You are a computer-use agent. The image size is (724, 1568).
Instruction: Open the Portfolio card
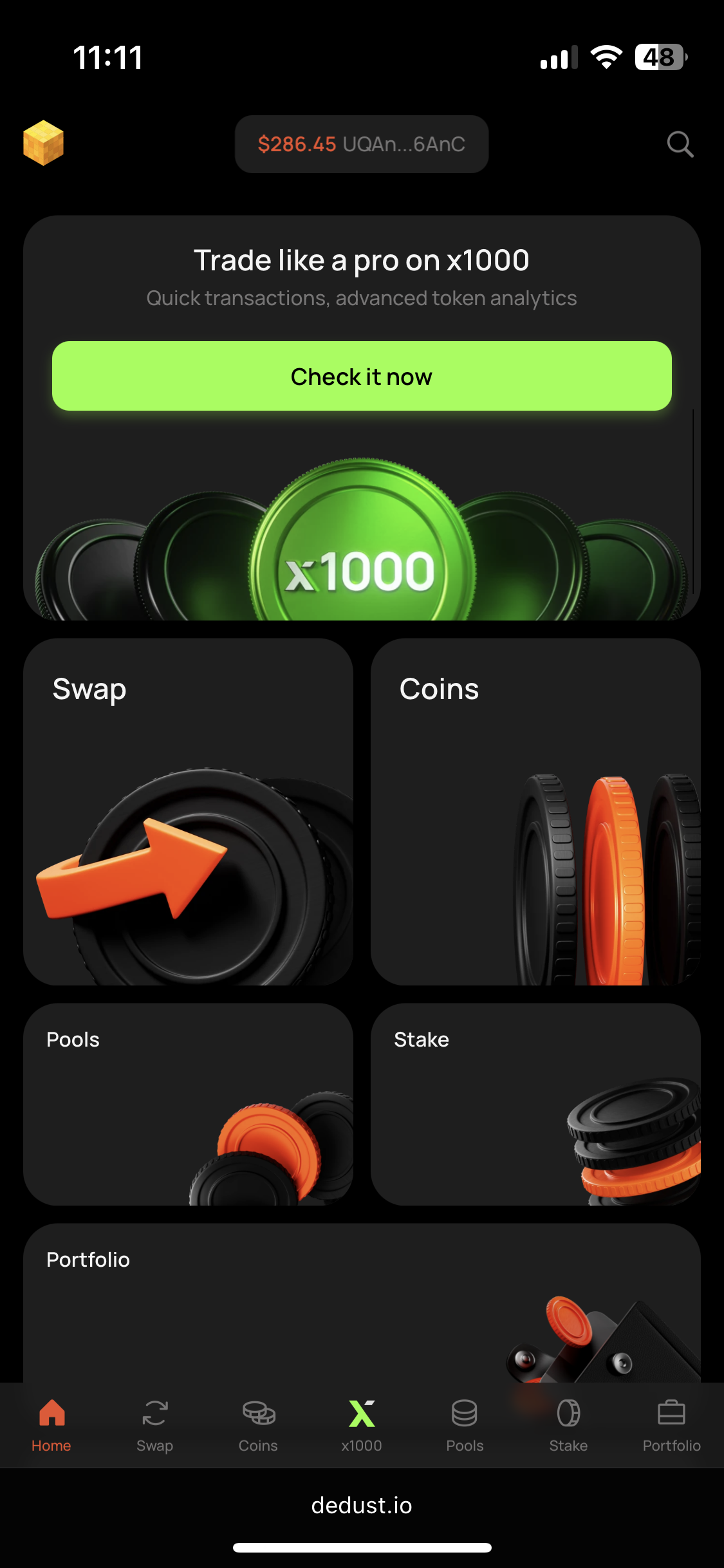pos(360,1300)
